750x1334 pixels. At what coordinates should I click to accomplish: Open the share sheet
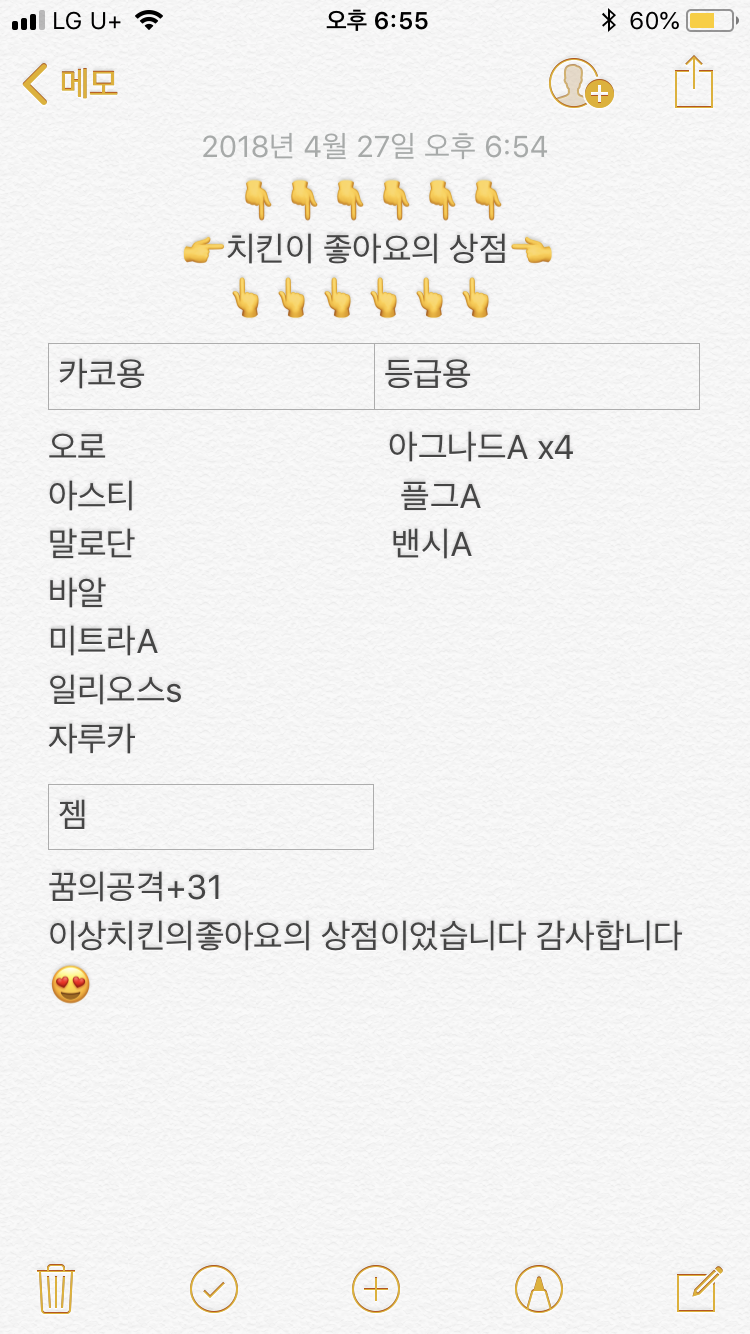[x=694, y=81]
